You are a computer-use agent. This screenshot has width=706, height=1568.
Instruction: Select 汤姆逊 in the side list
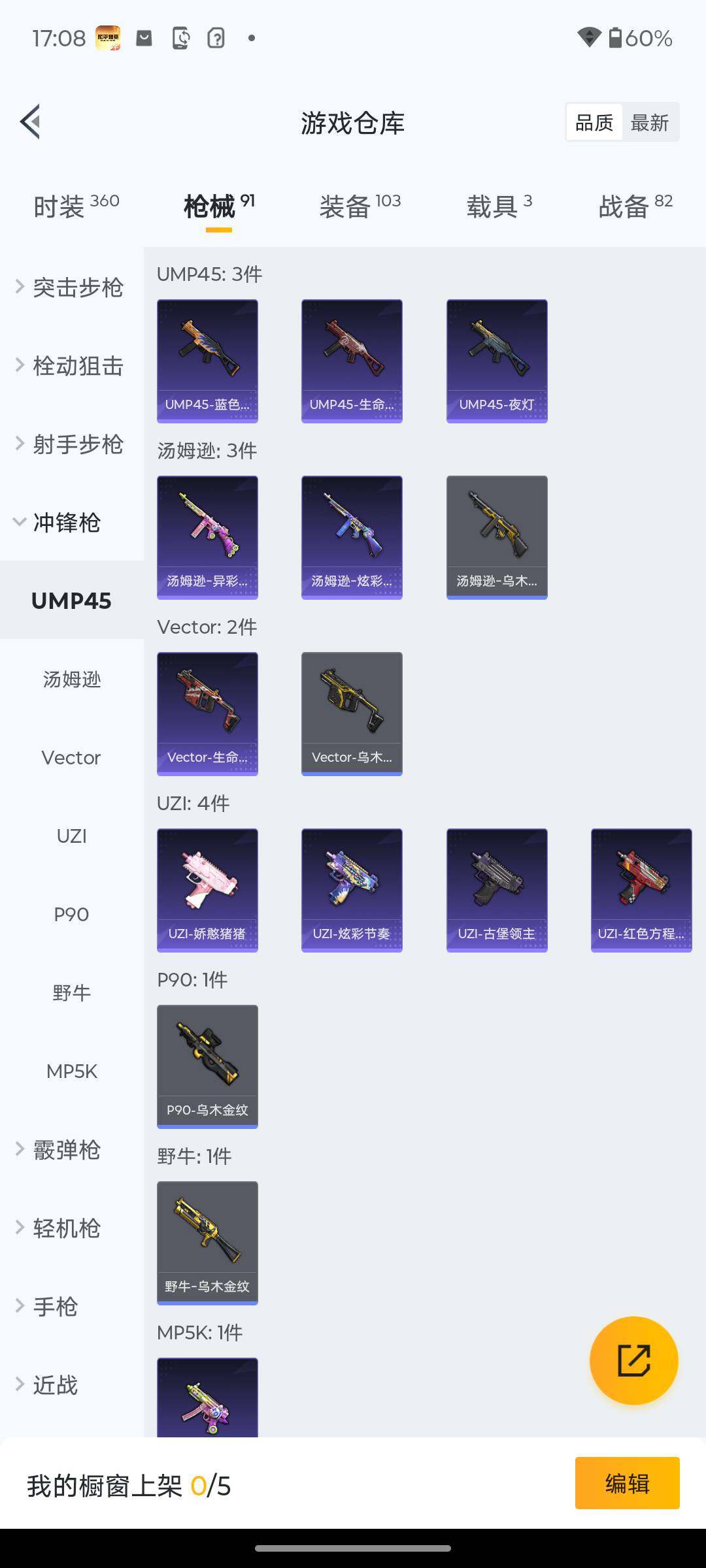[x=71, y=679]
